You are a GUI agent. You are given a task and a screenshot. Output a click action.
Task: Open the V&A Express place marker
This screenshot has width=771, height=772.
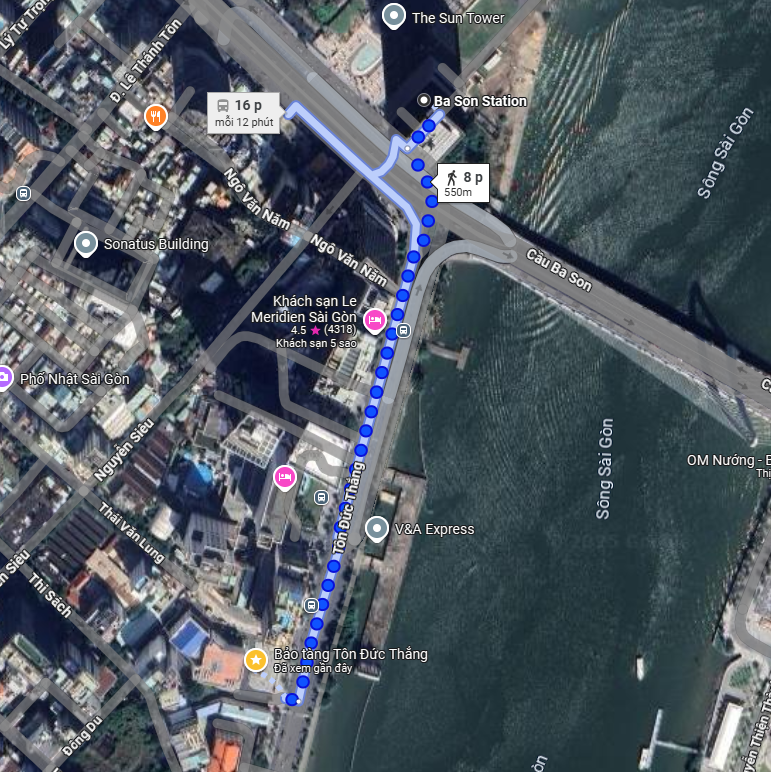[377, 528]
